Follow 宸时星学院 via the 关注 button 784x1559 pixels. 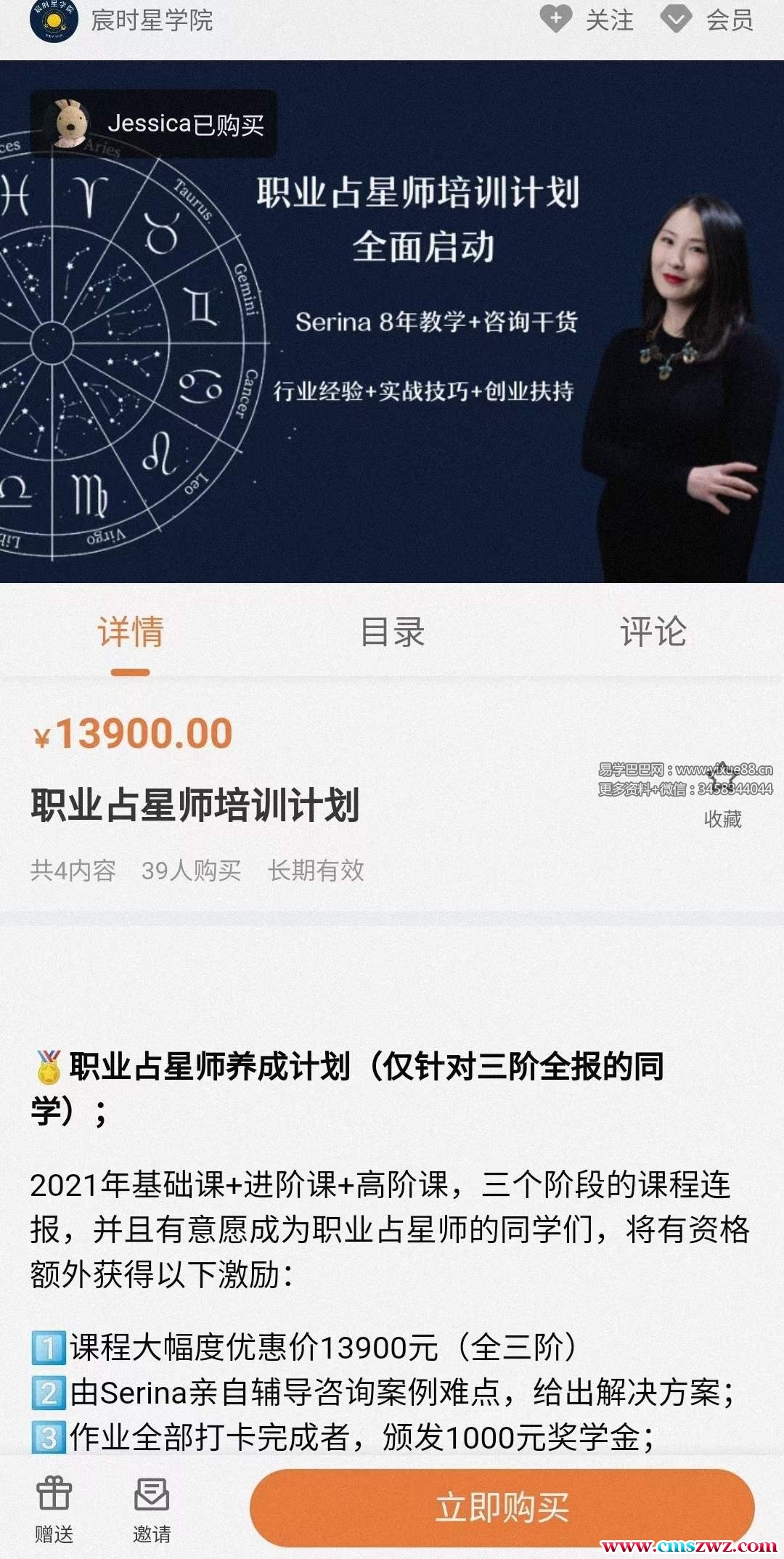[x=588, y=20]
